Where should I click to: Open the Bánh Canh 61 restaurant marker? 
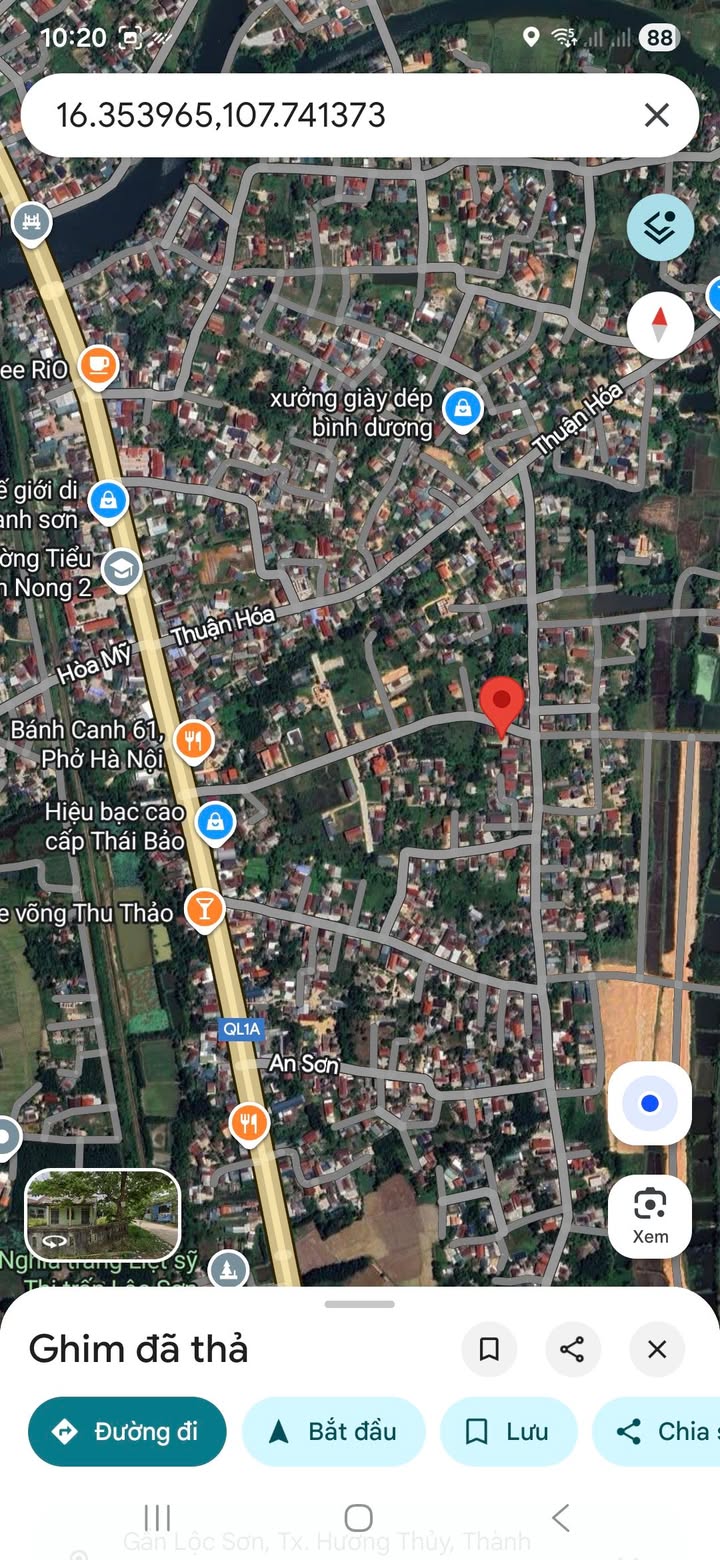[x=193, y=741]
